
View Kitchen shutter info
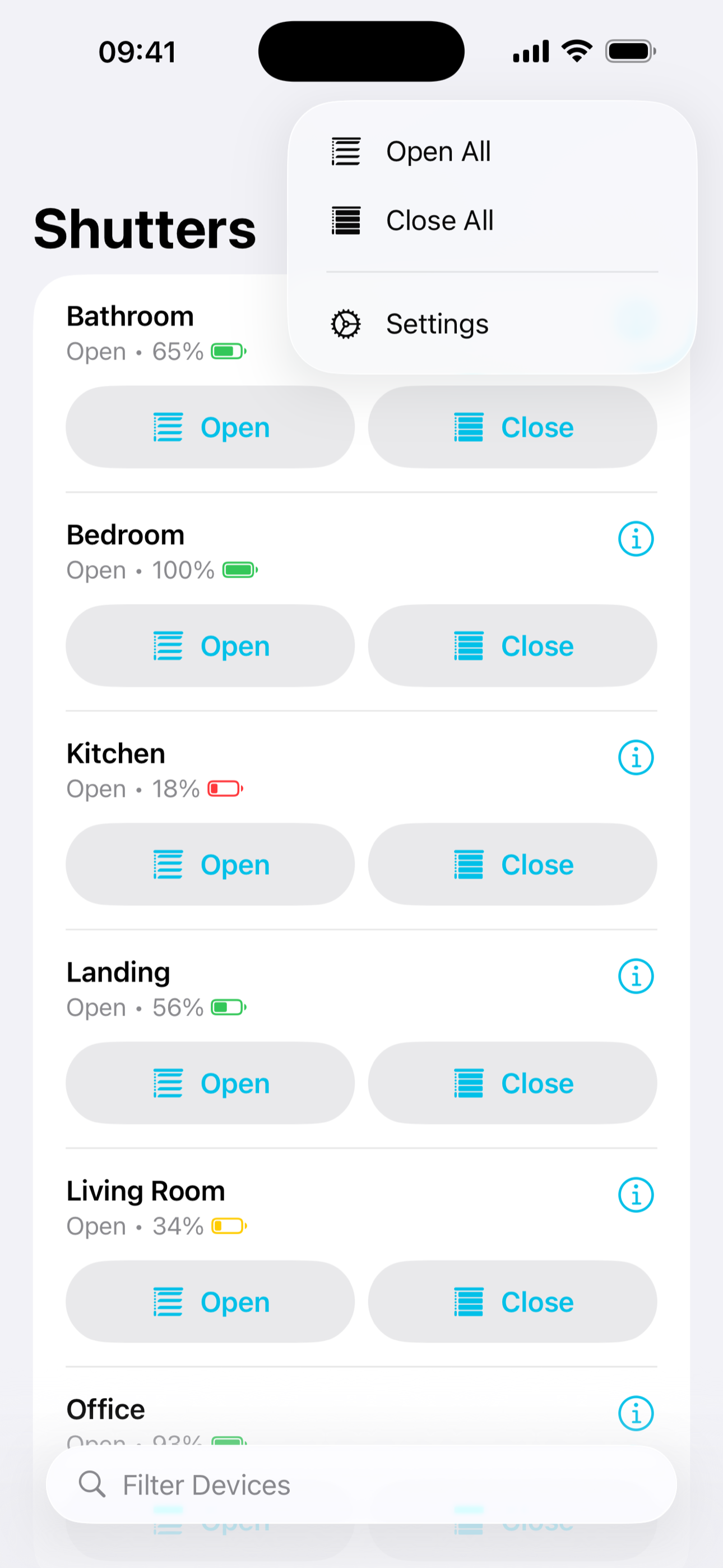[x=636, y=758]
